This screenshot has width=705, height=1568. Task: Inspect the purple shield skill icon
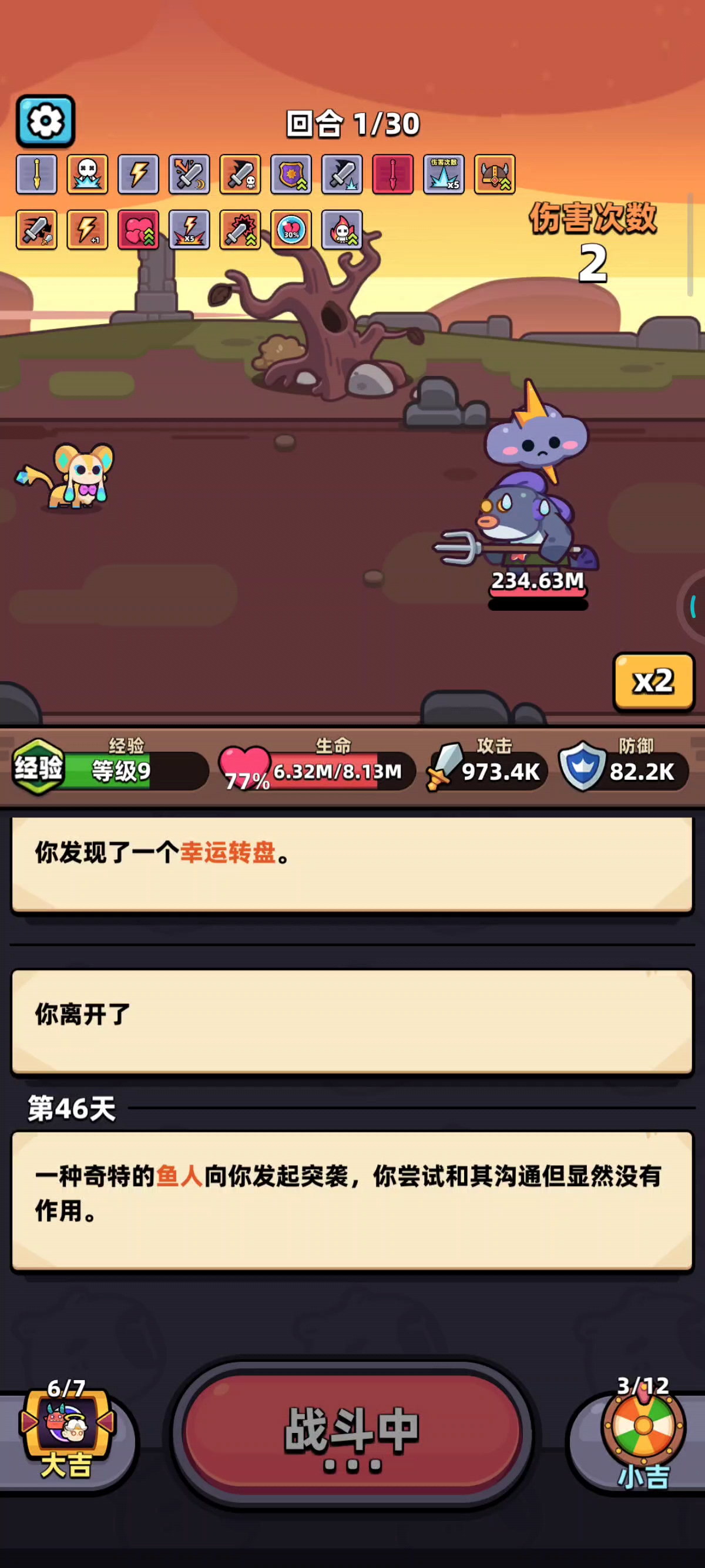(x=291, y=174)
